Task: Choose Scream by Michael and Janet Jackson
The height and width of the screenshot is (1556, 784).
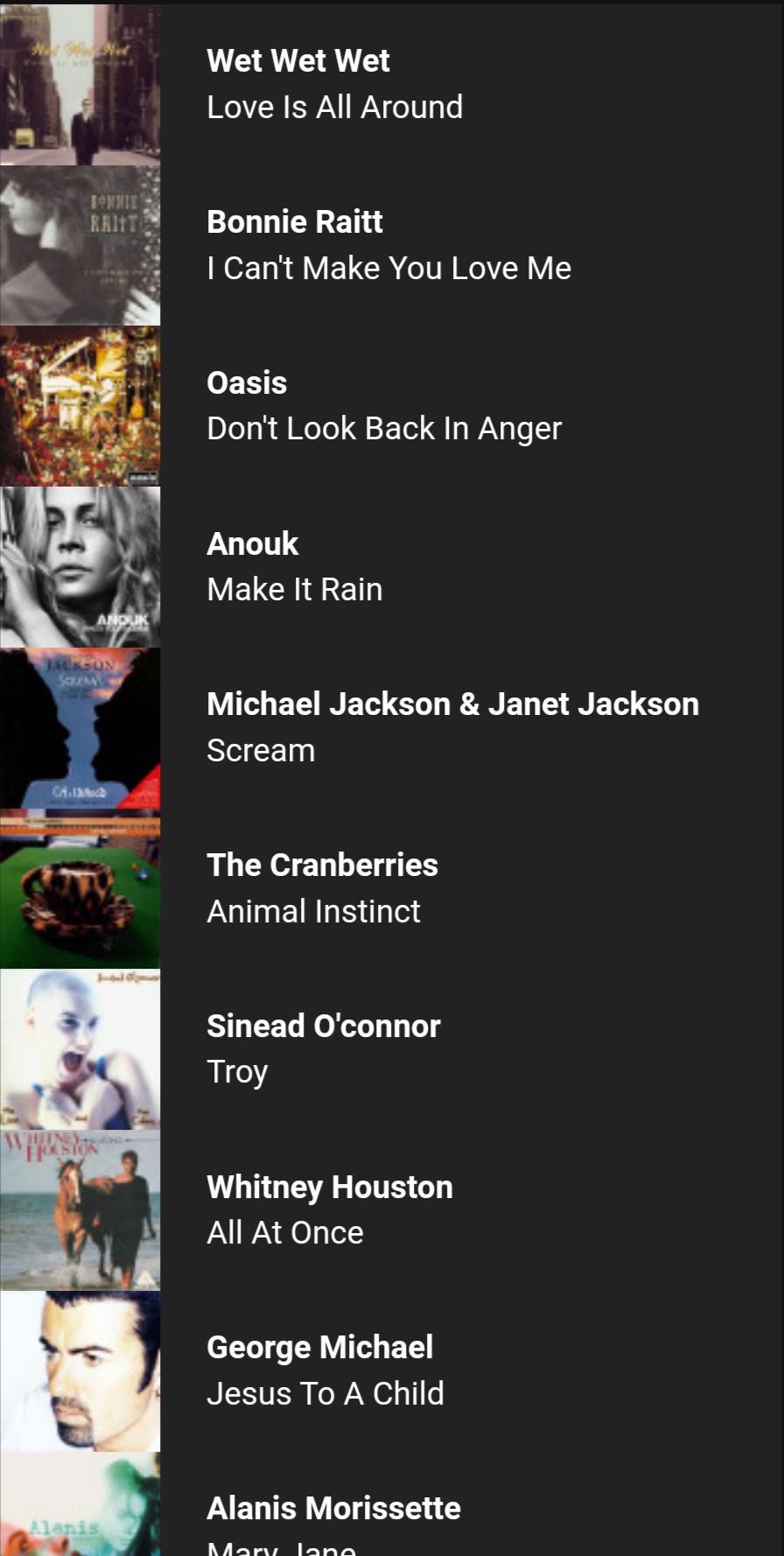Action: (392, 728)
